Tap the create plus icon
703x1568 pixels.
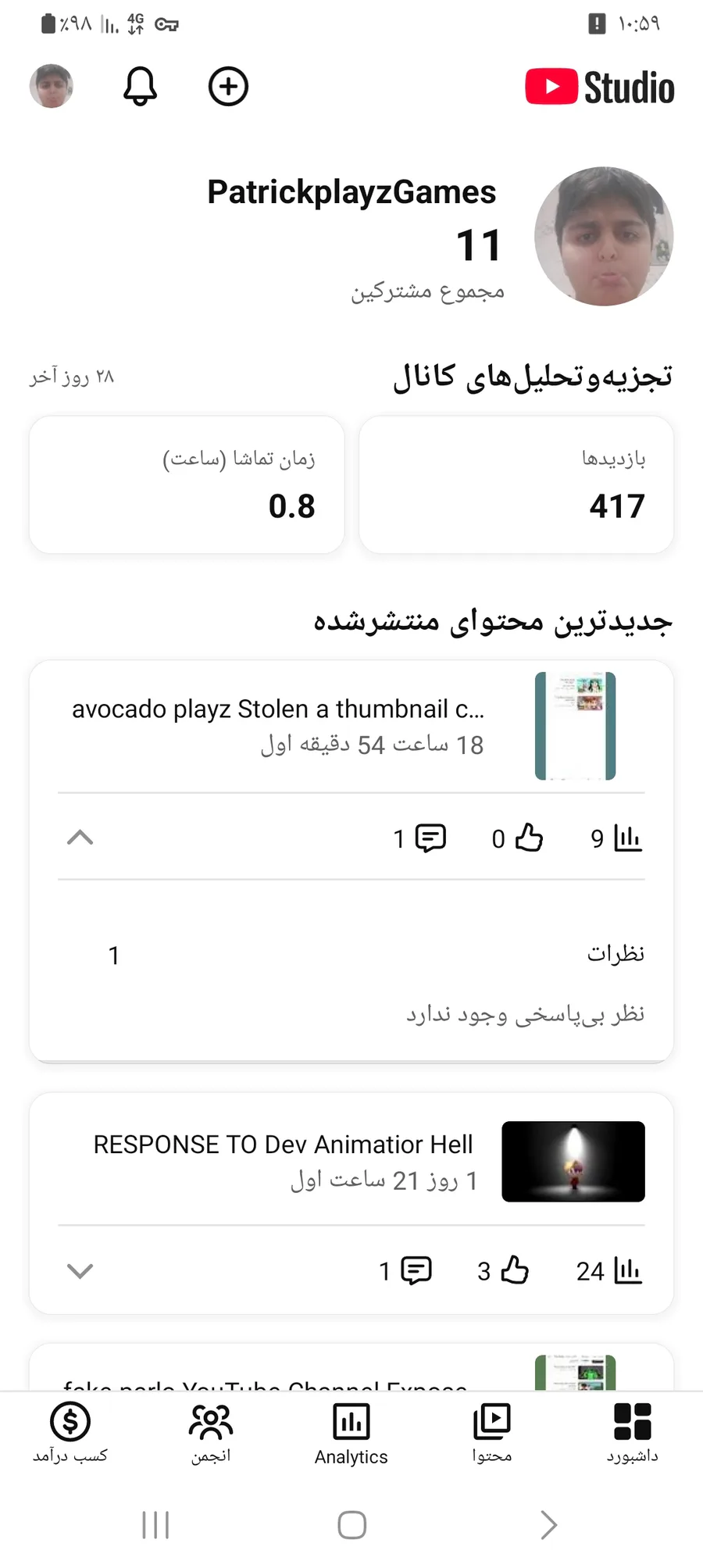tap(228, 86)
